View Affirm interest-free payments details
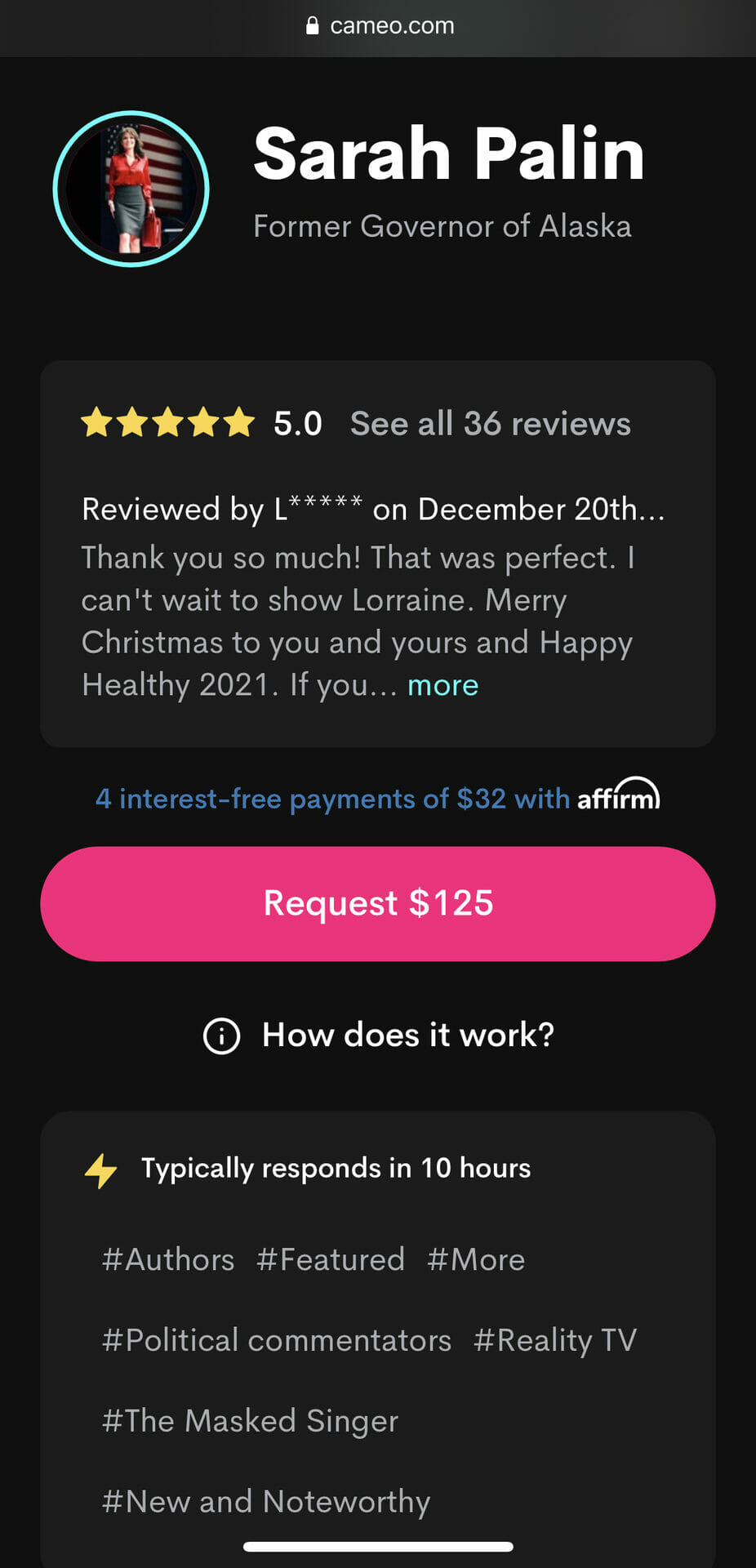 [378, 798]
